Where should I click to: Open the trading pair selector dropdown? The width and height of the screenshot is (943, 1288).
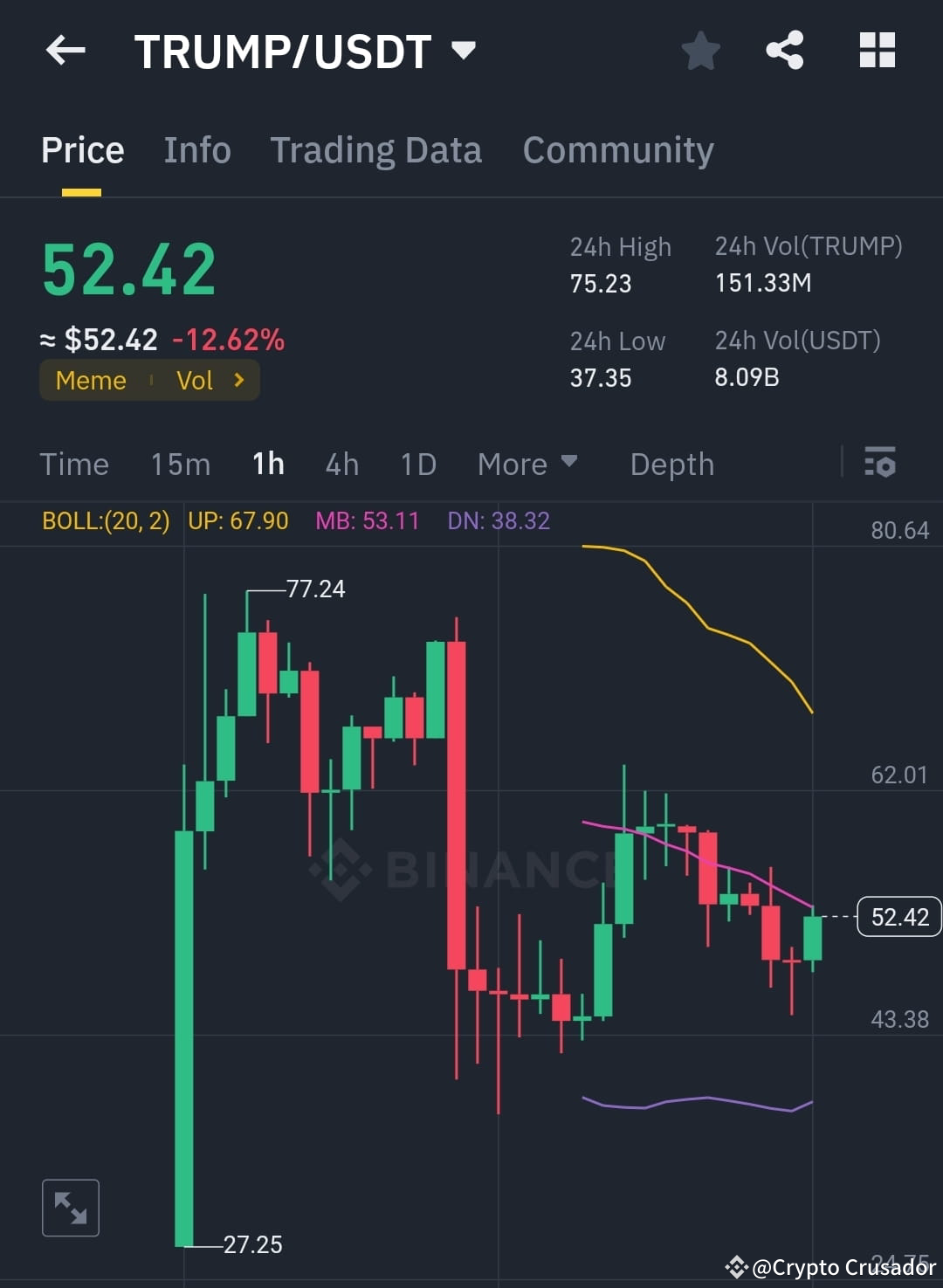464,50
